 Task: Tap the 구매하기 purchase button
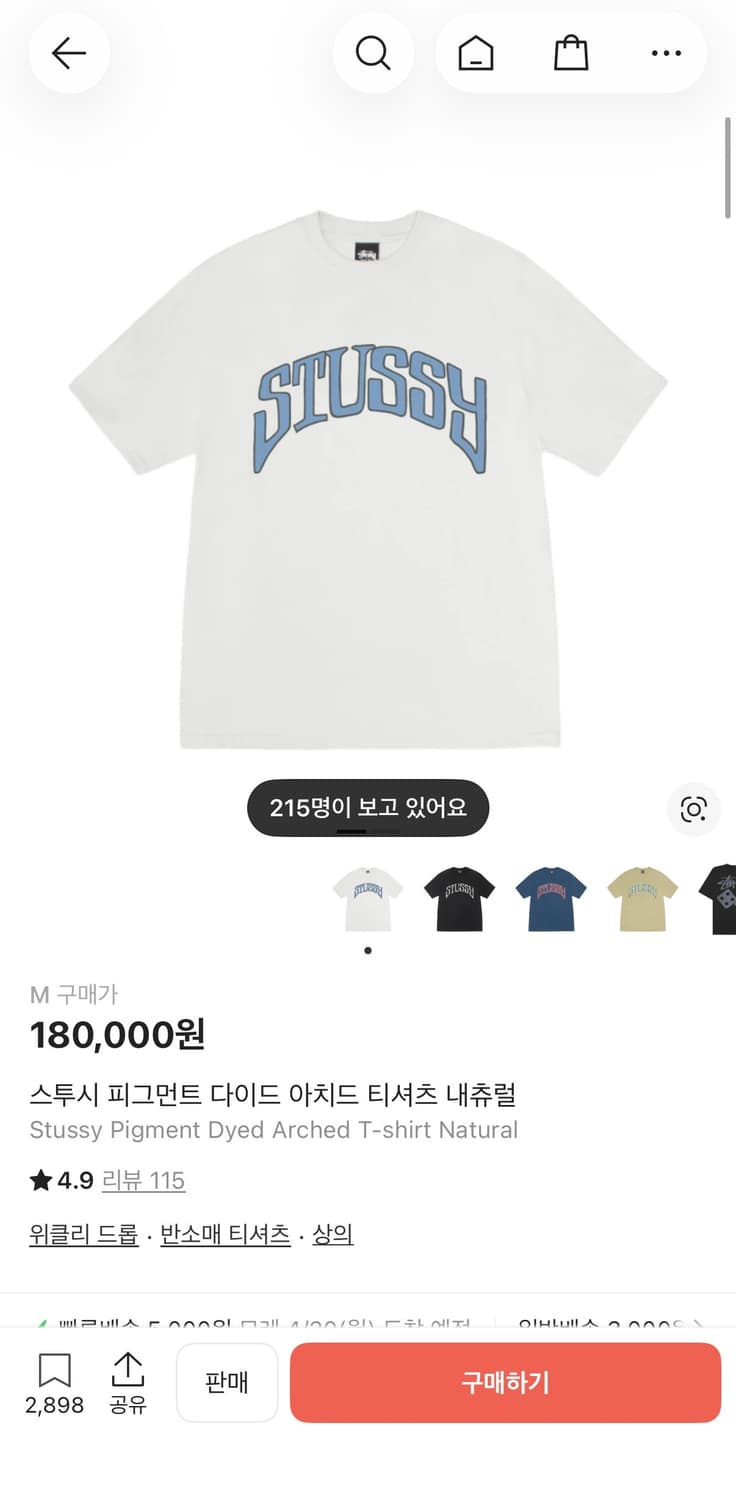coord(504,1383)
